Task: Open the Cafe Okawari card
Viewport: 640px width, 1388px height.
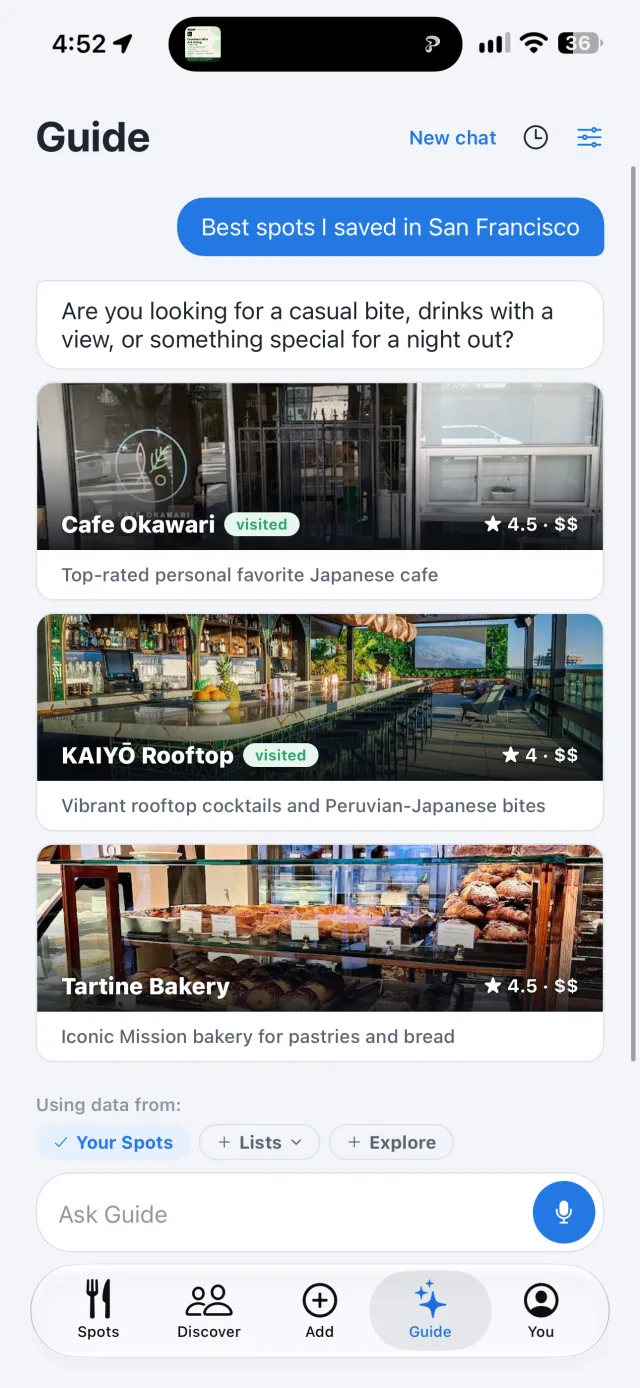Action: (320, 491)
